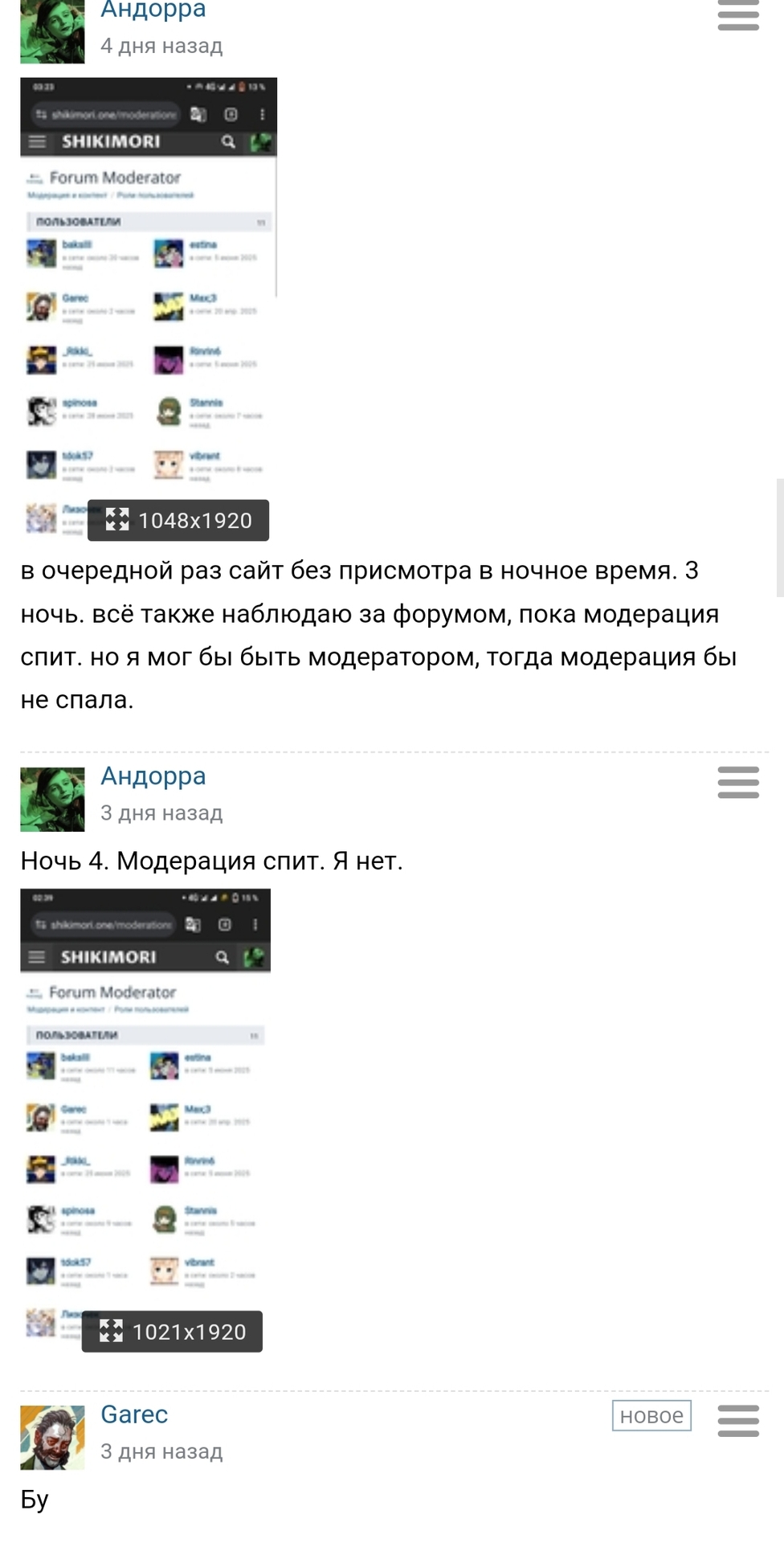Screen dimensions: 784x1543
Task: Tap the новое badge on Garec's comment
Action: 651,1415
